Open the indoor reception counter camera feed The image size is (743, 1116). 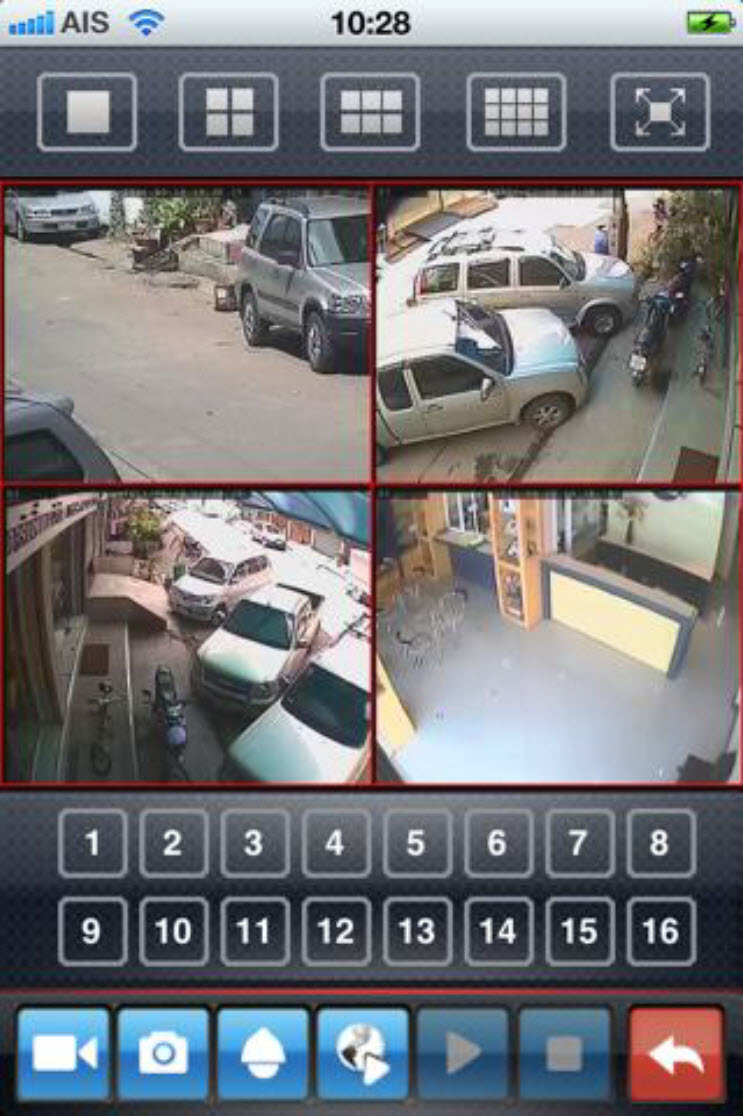click(x=557, y=636)
